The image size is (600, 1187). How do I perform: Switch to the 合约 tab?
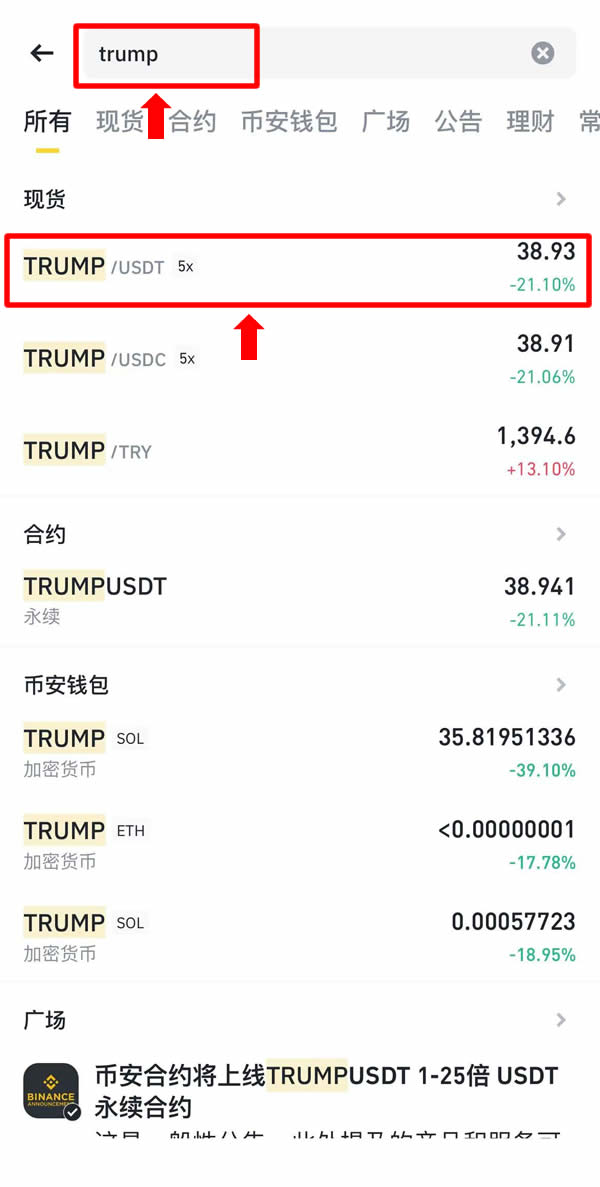point(192,122)
